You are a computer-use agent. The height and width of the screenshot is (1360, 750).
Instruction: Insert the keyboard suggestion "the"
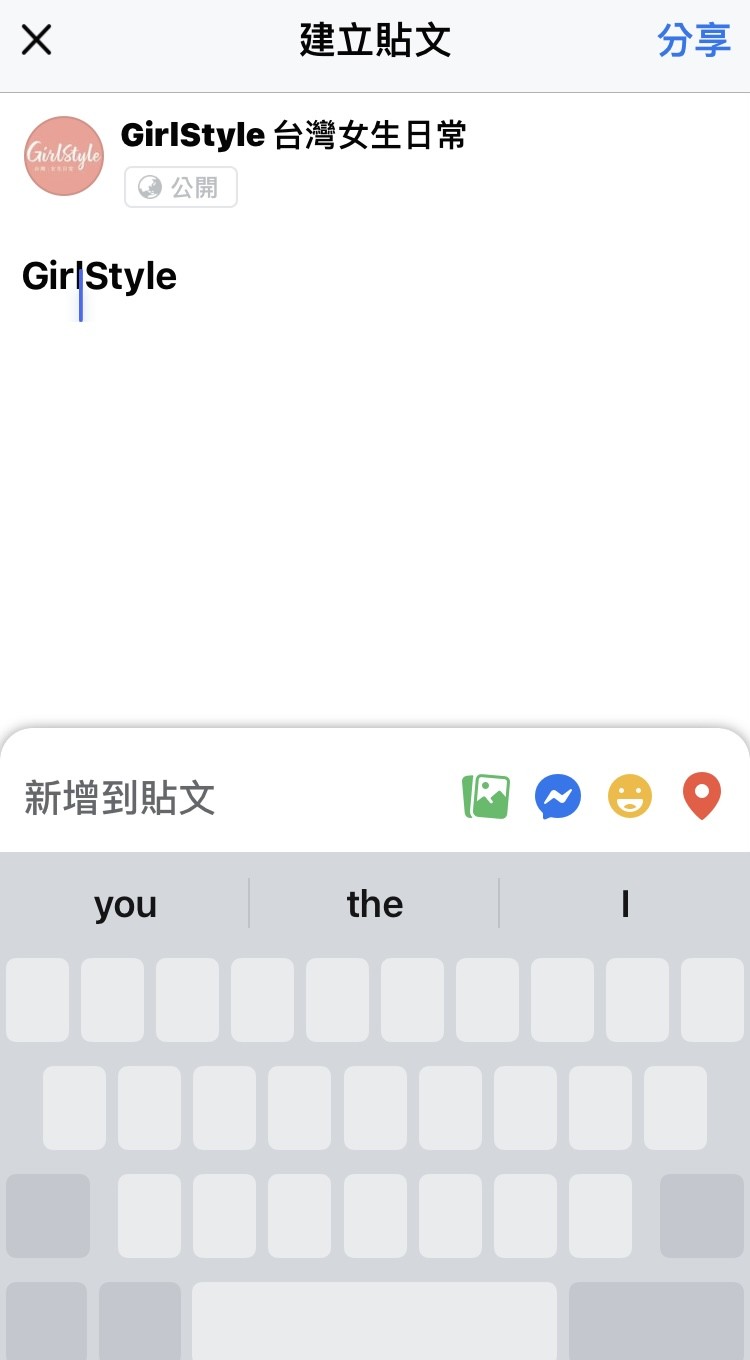[374, 904]
